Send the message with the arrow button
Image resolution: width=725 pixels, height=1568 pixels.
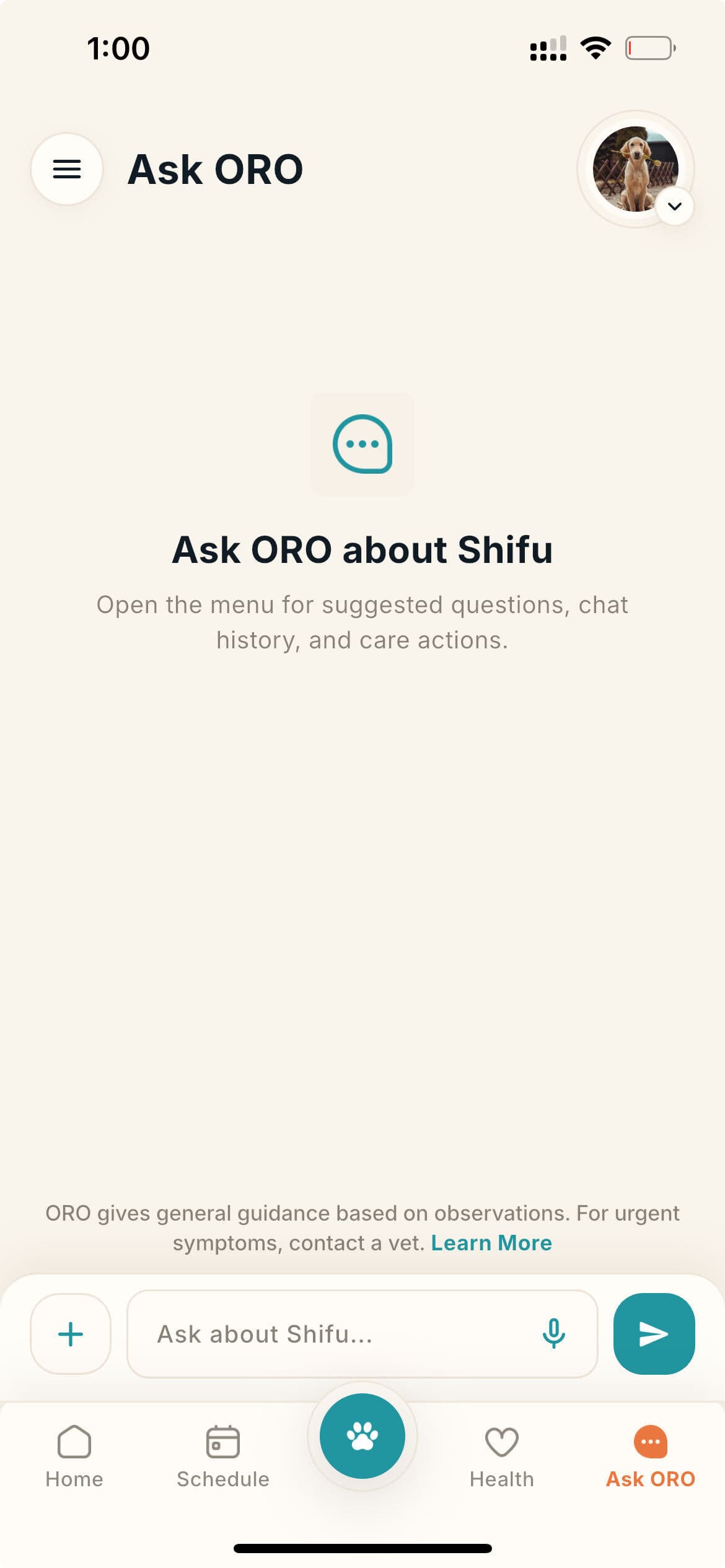654,1333
